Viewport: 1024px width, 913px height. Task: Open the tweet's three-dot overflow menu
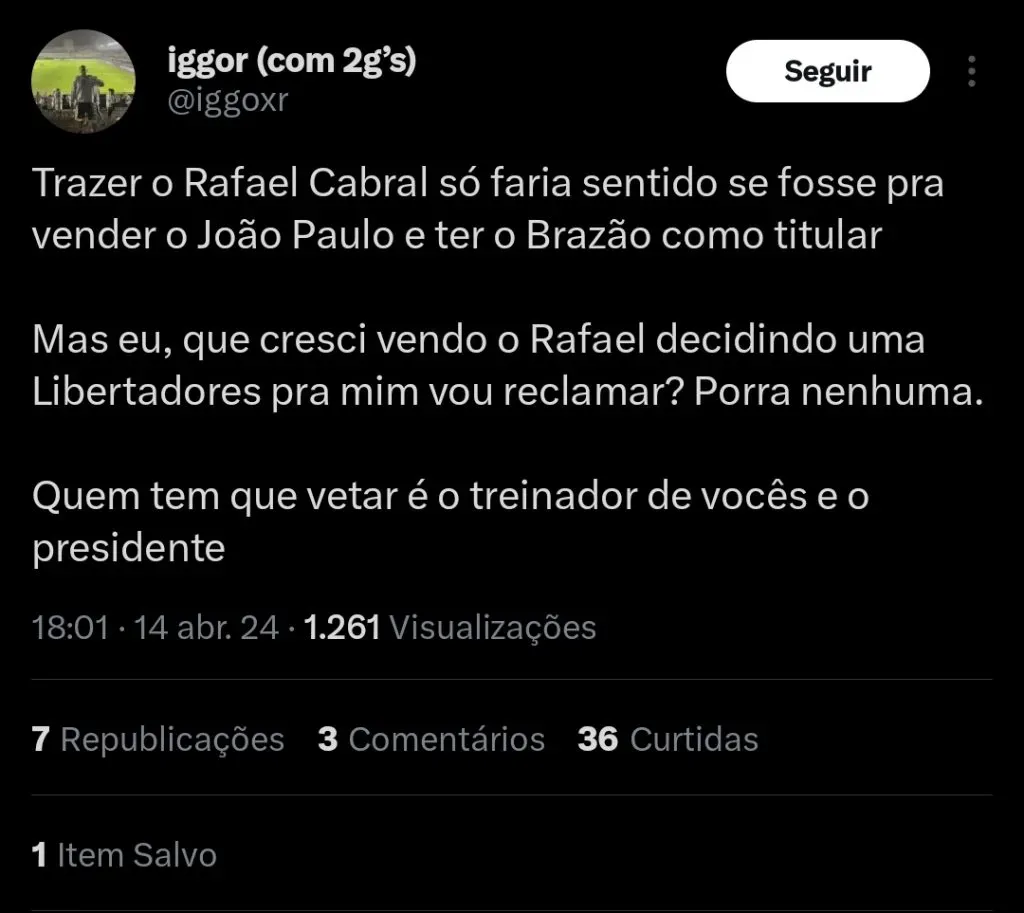coord(972,71)
